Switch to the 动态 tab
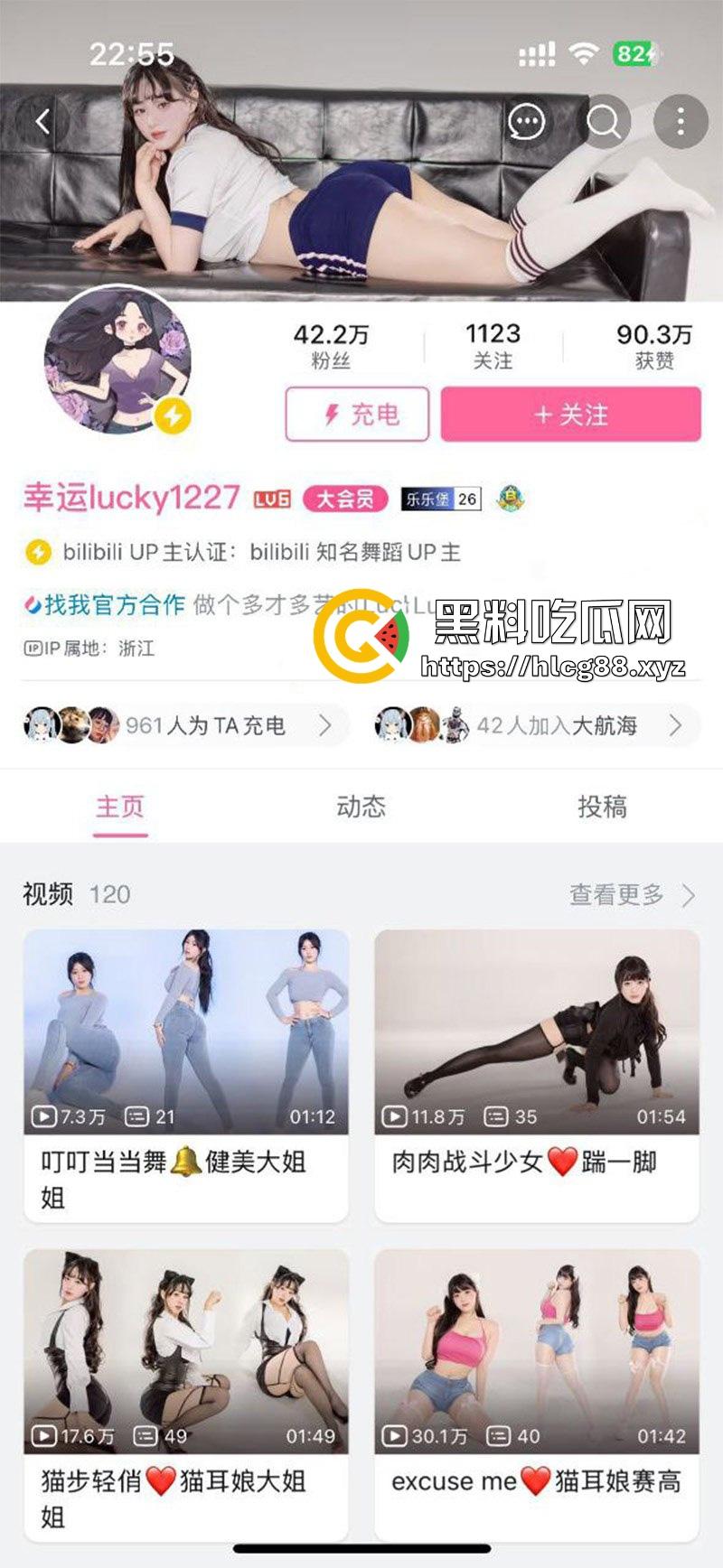Screen dimensions: 723x1568 click(x=361, y=807)
